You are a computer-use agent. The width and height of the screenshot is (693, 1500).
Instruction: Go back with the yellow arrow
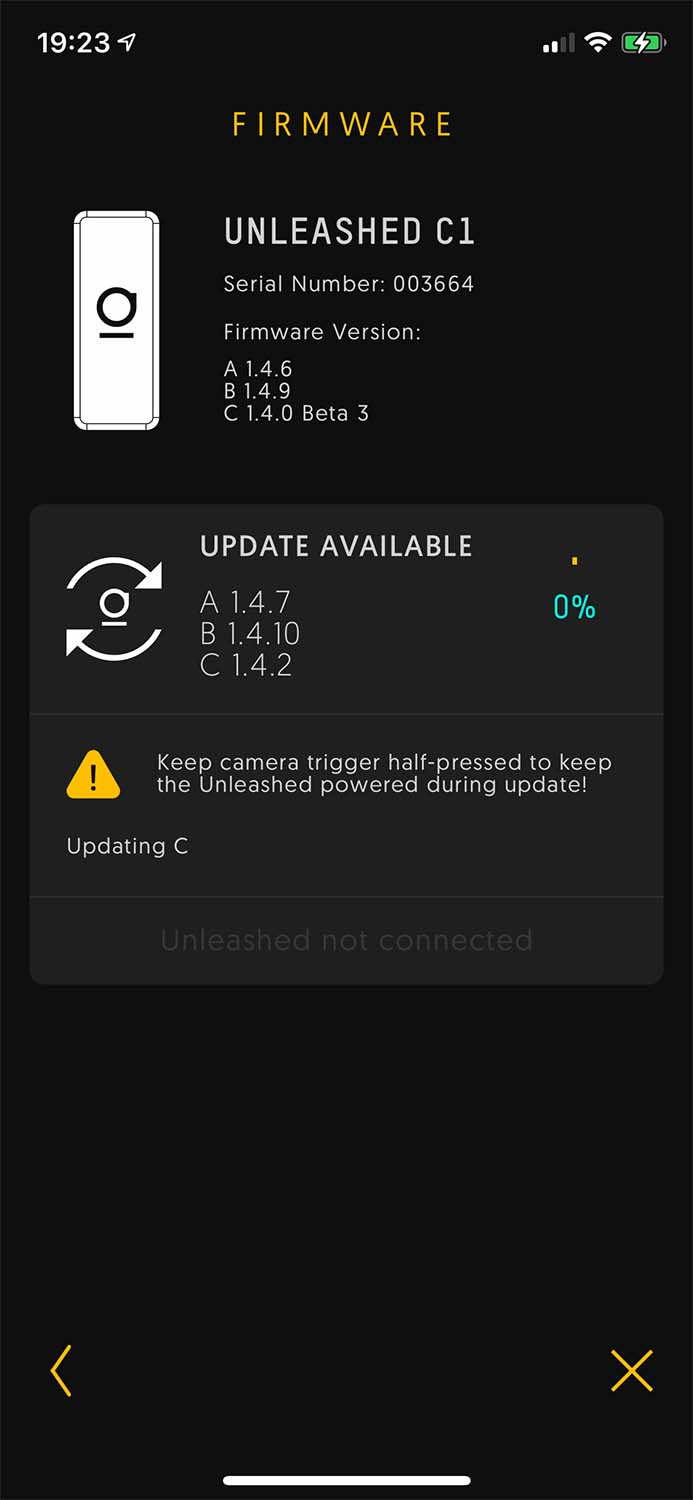pyautogui.click(x=61, y=1371)
